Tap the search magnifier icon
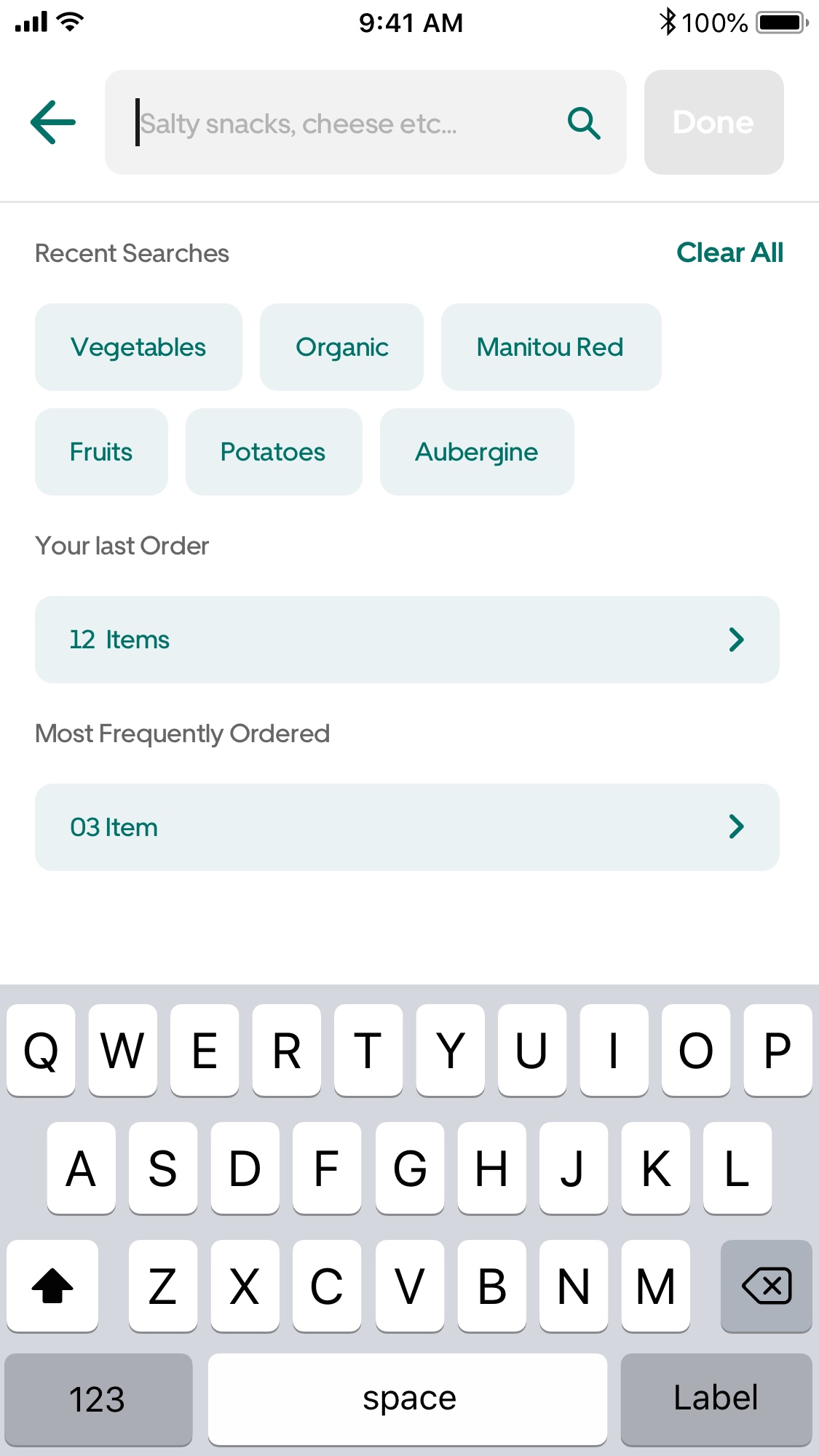Viewport: 819px width, 1456px height. [x=584, y=123]
